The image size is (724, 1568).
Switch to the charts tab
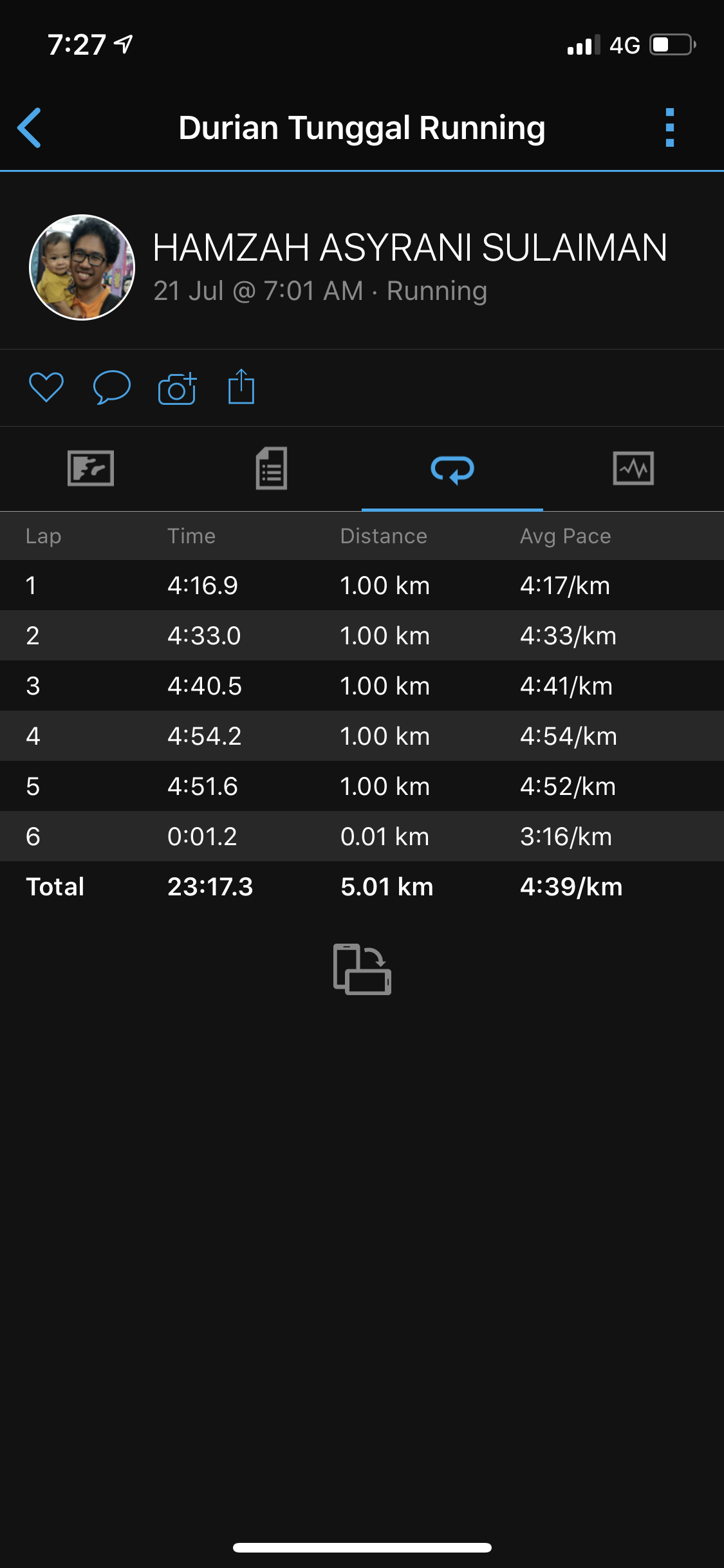[633, 468]
